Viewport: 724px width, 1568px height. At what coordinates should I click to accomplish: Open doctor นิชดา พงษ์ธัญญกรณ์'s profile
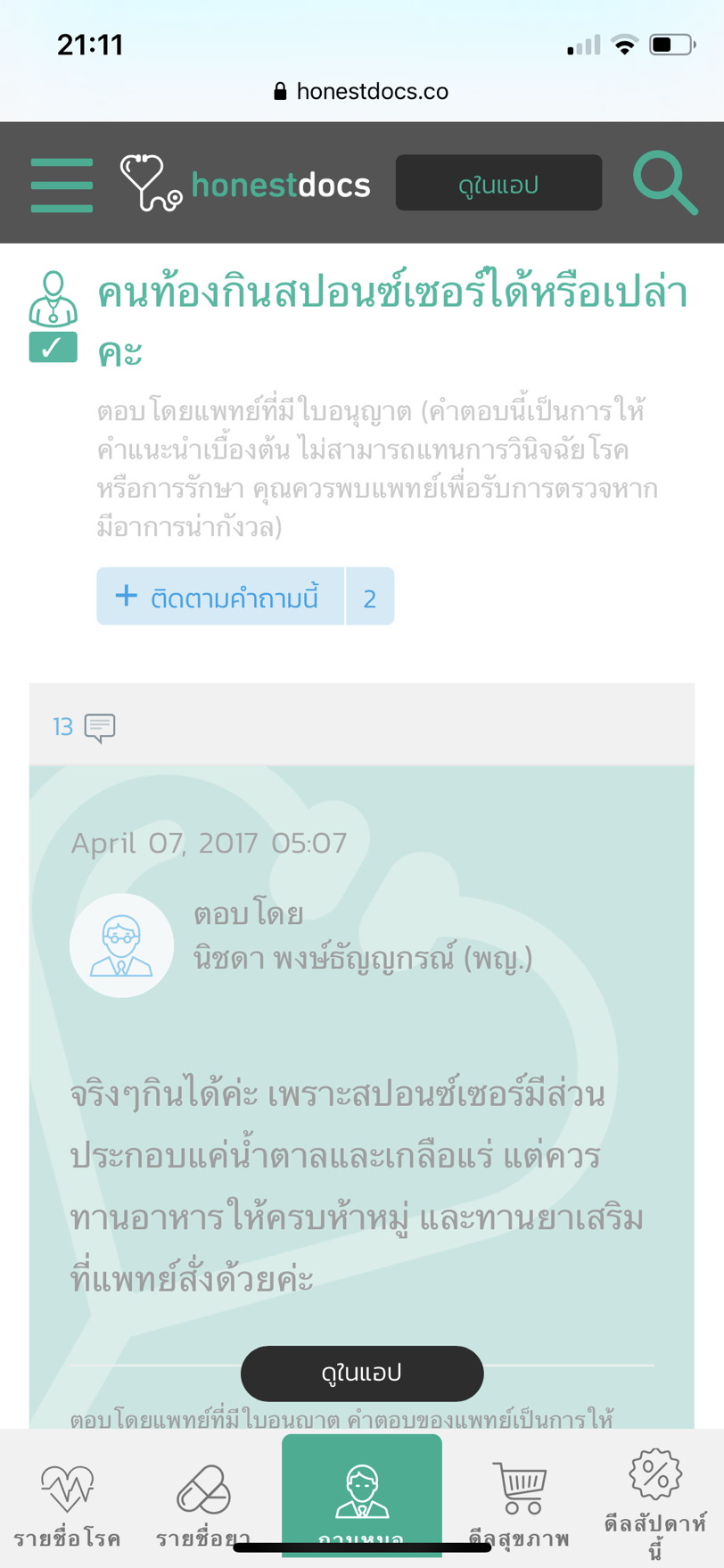pos(362,959)
